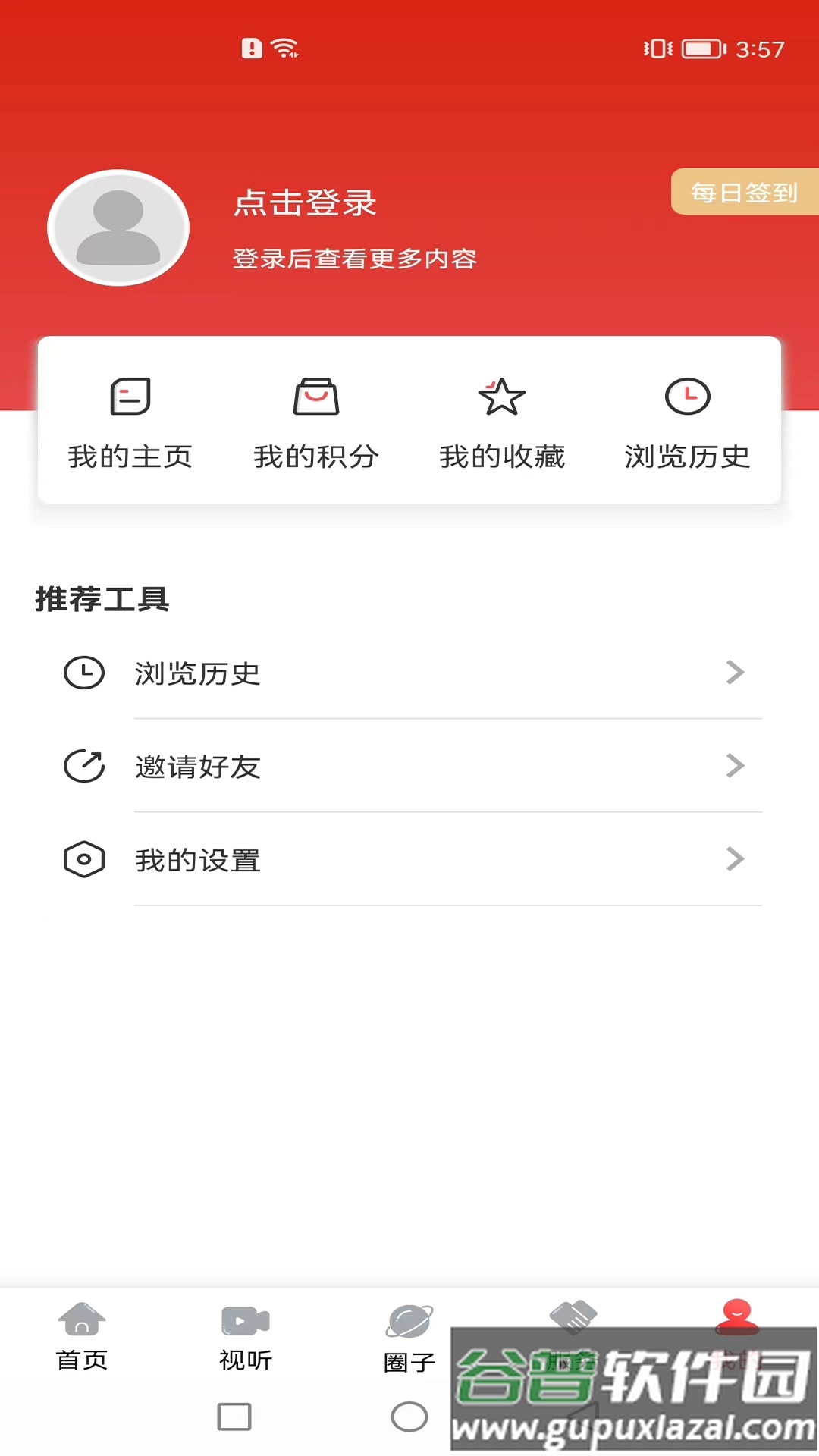Select the 我的积分 shopping bag icon
The image size is (819, 1456).
click(316, 396)
